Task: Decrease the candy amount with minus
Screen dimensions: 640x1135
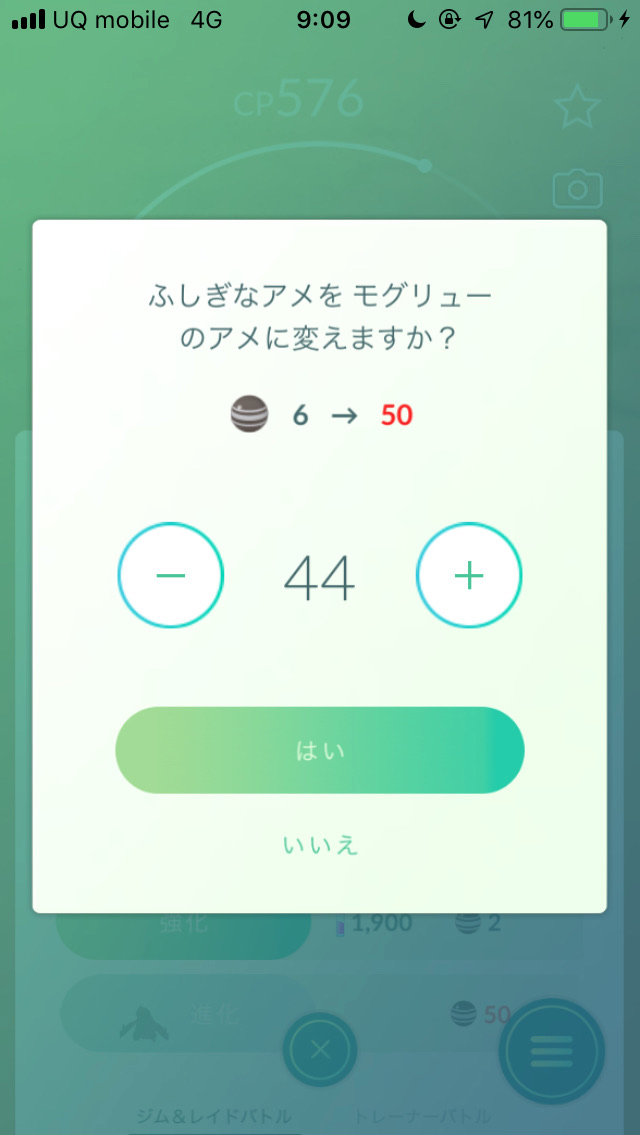Action: point(171,575)
